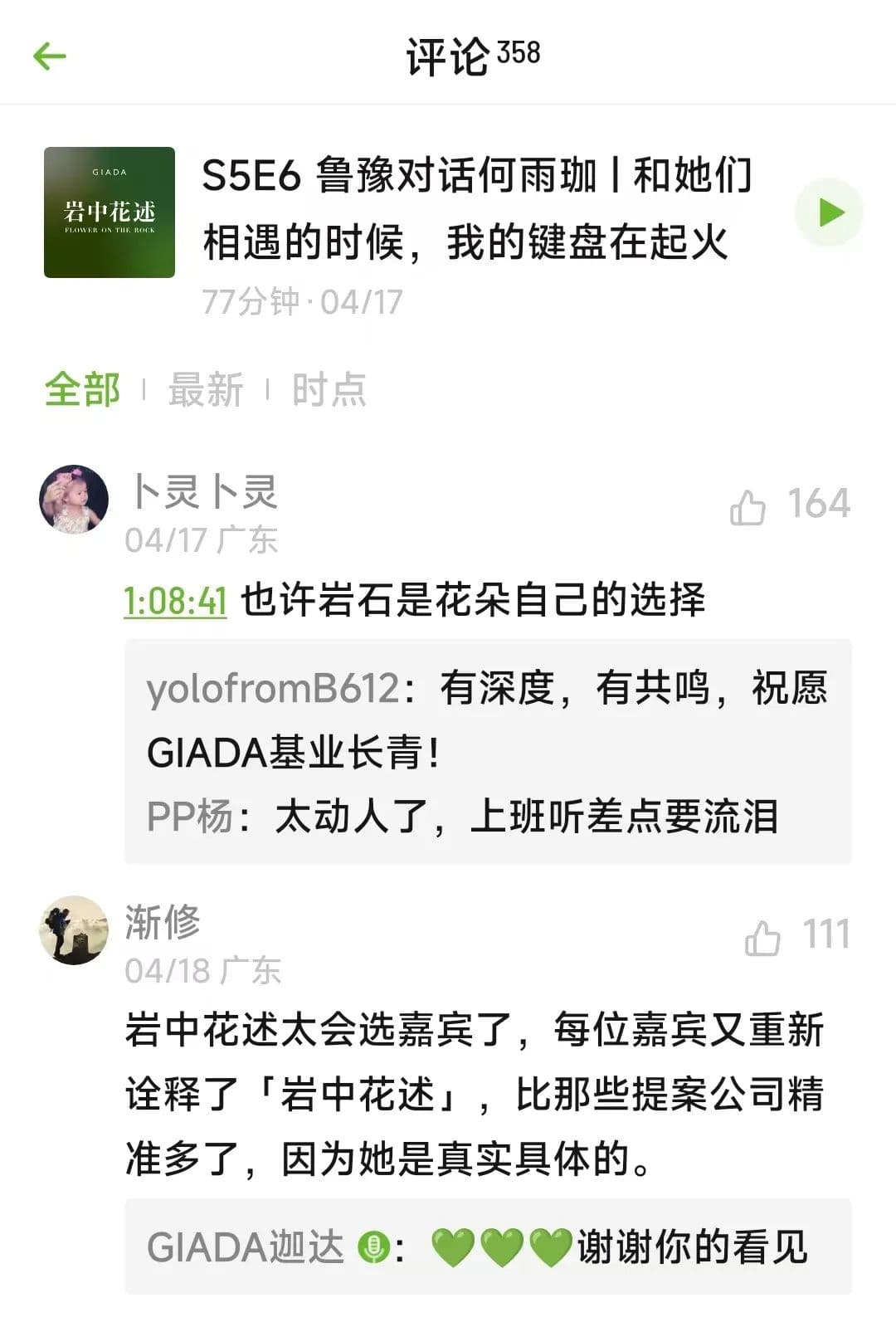Open 渐修's profile avatar
Image resolution: width=896 pixels, height=1327 pixels.
74,929
